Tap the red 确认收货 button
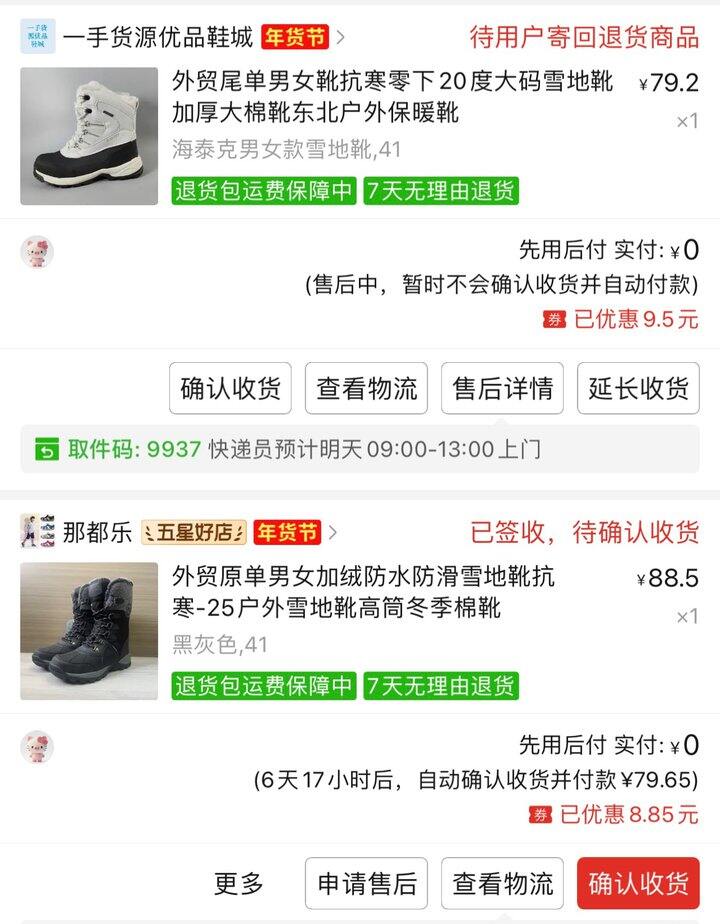 (638, 883)
